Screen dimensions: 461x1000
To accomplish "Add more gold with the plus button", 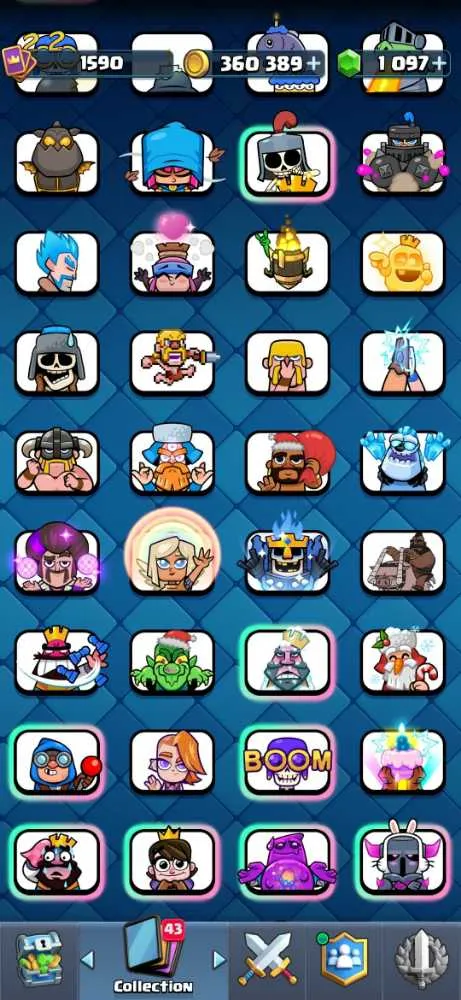I will (314, 63).
